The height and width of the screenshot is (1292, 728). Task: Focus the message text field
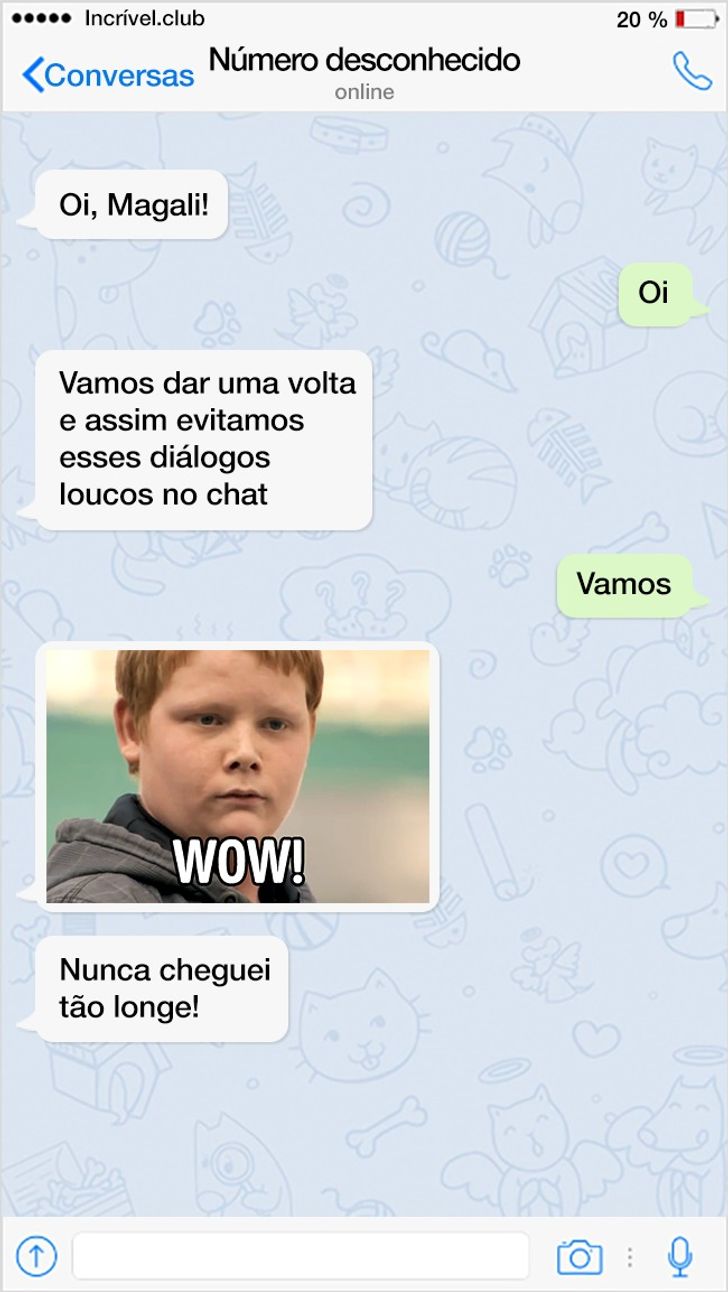(300, 1256)
